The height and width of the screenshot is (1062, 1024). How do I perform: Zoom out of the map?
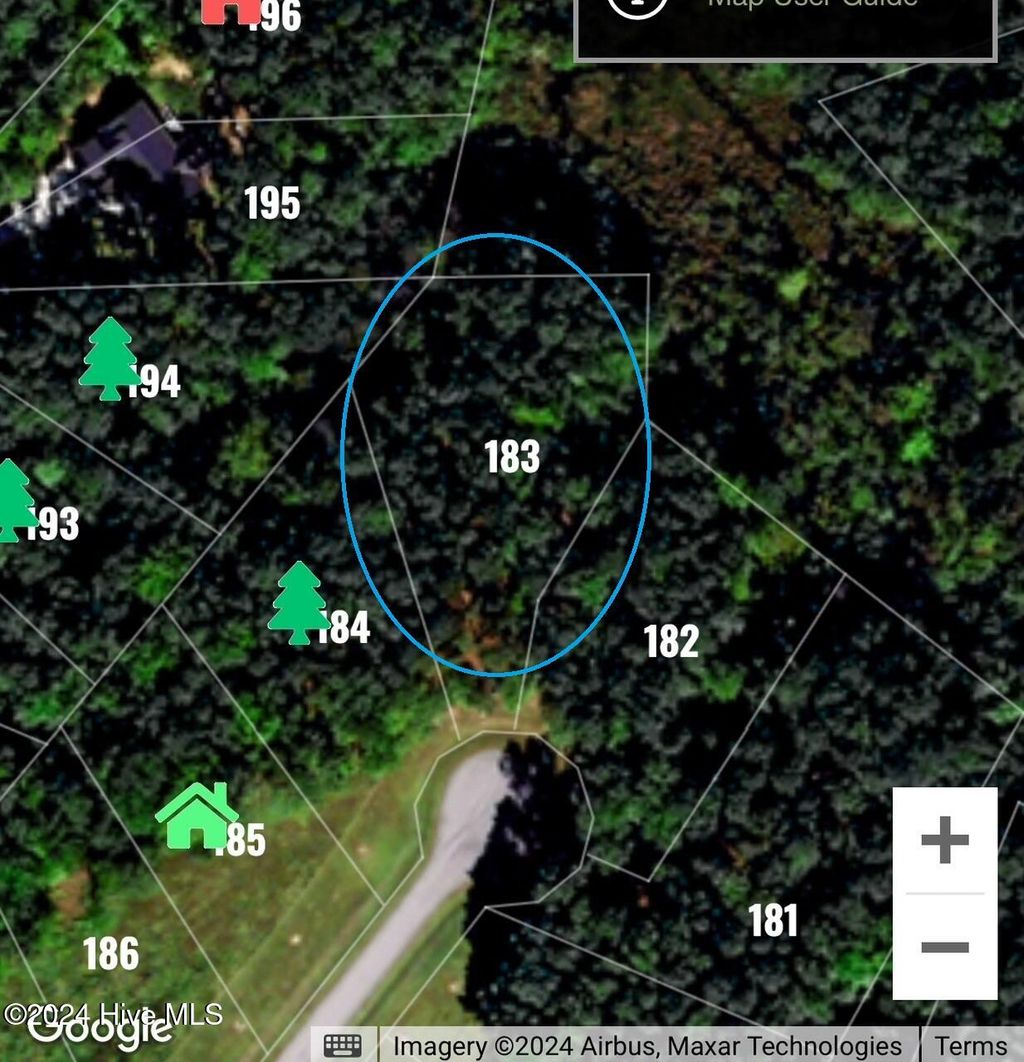pos(944,946)
